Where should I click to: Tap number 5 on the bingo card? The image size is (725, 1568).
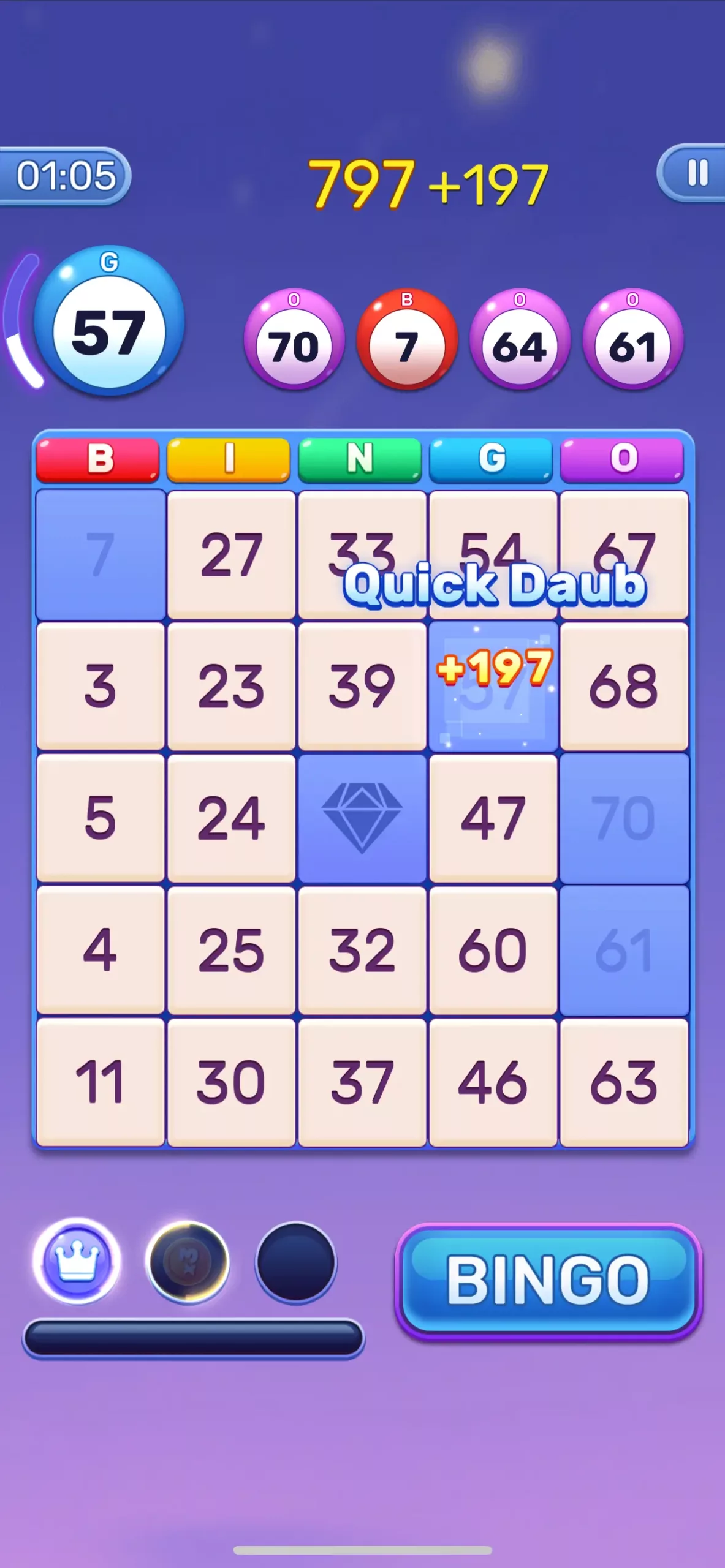(x=100, y=818)
